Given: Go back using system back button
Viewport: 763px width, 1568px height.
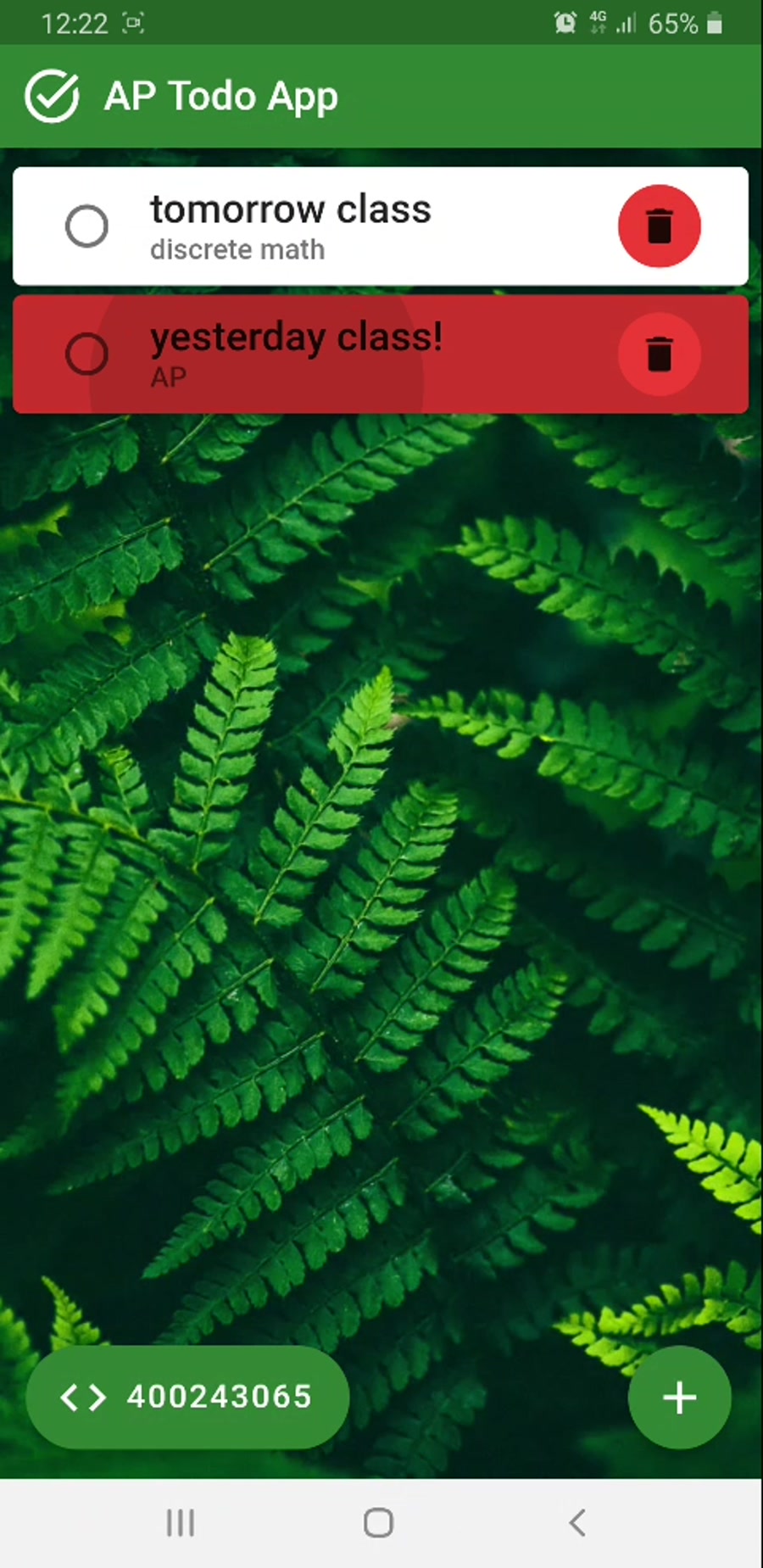Looking at the screenshot, I should tap(577, 1523).
